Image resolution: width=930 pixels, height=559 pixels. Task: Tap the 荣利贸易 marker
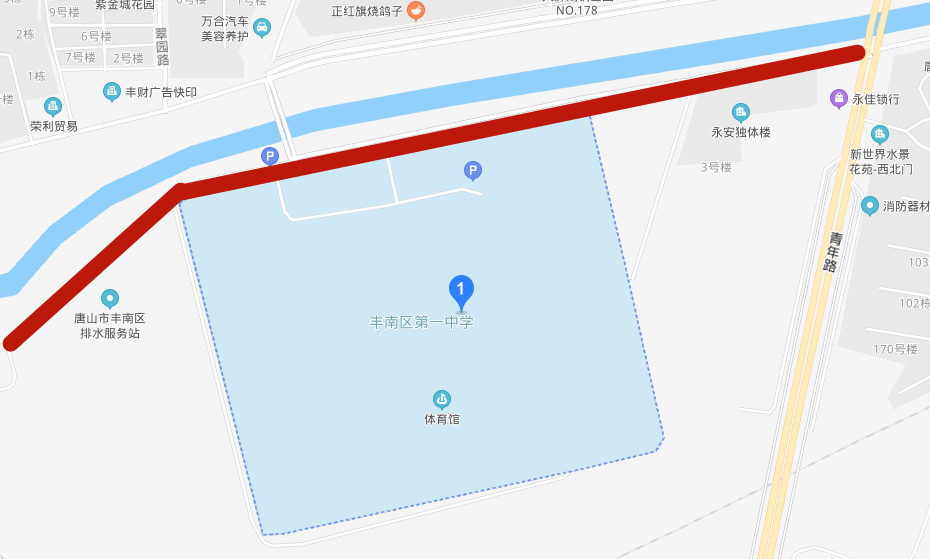[x=53, y=106]
